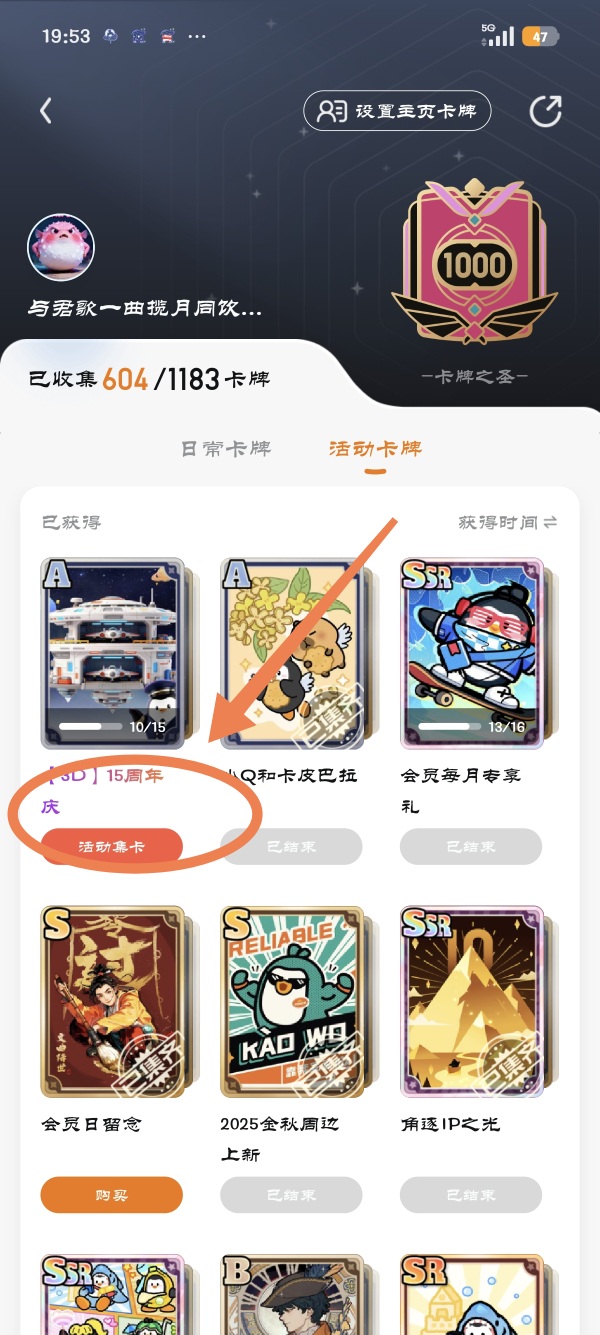Image resolution: width=600 pixels, height=1335 pixels.
Task: View the 会员每月专享礼 card
Action: pyautogui.click(x=471, y=653)
